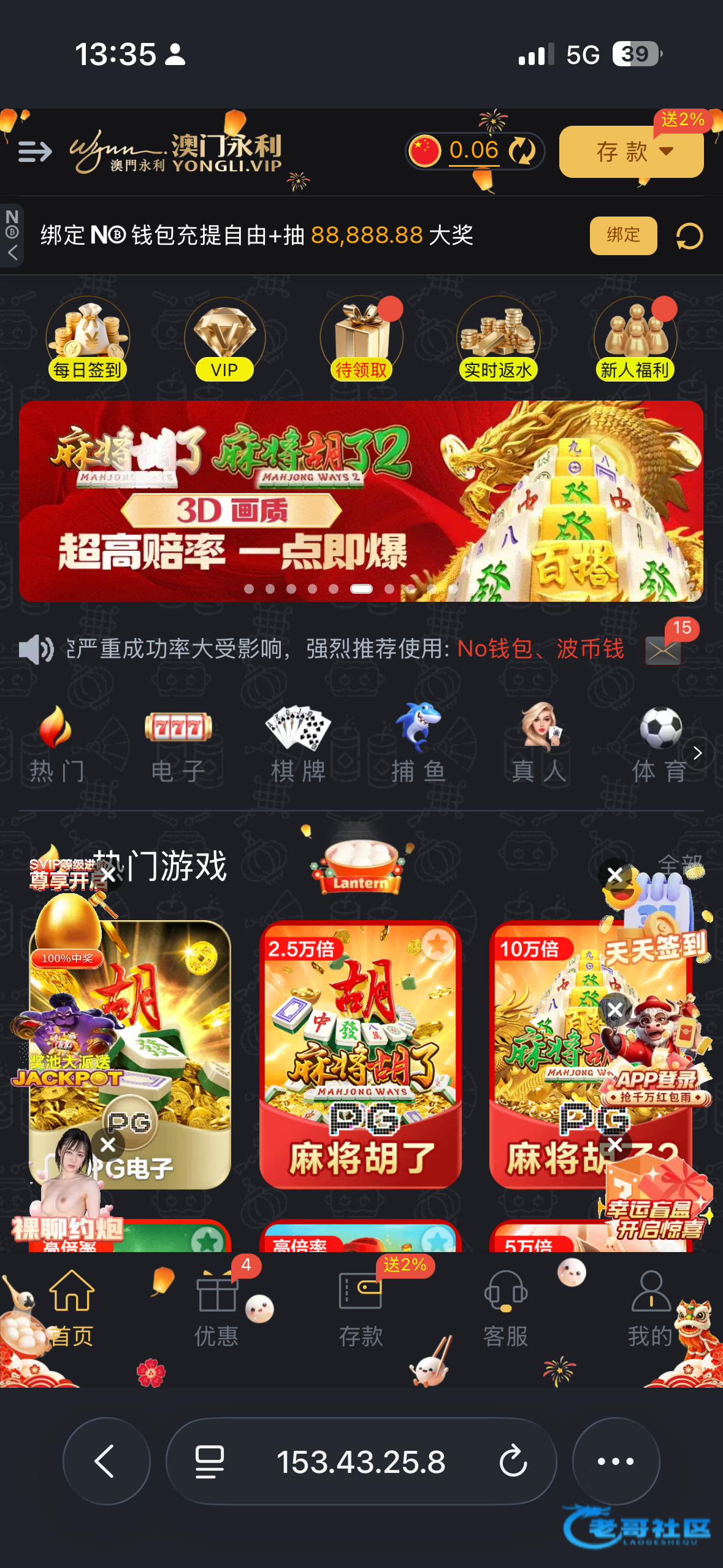Switch to the 捕鱼 game category
Screen dimensions: 723x1568
point(418,744)
